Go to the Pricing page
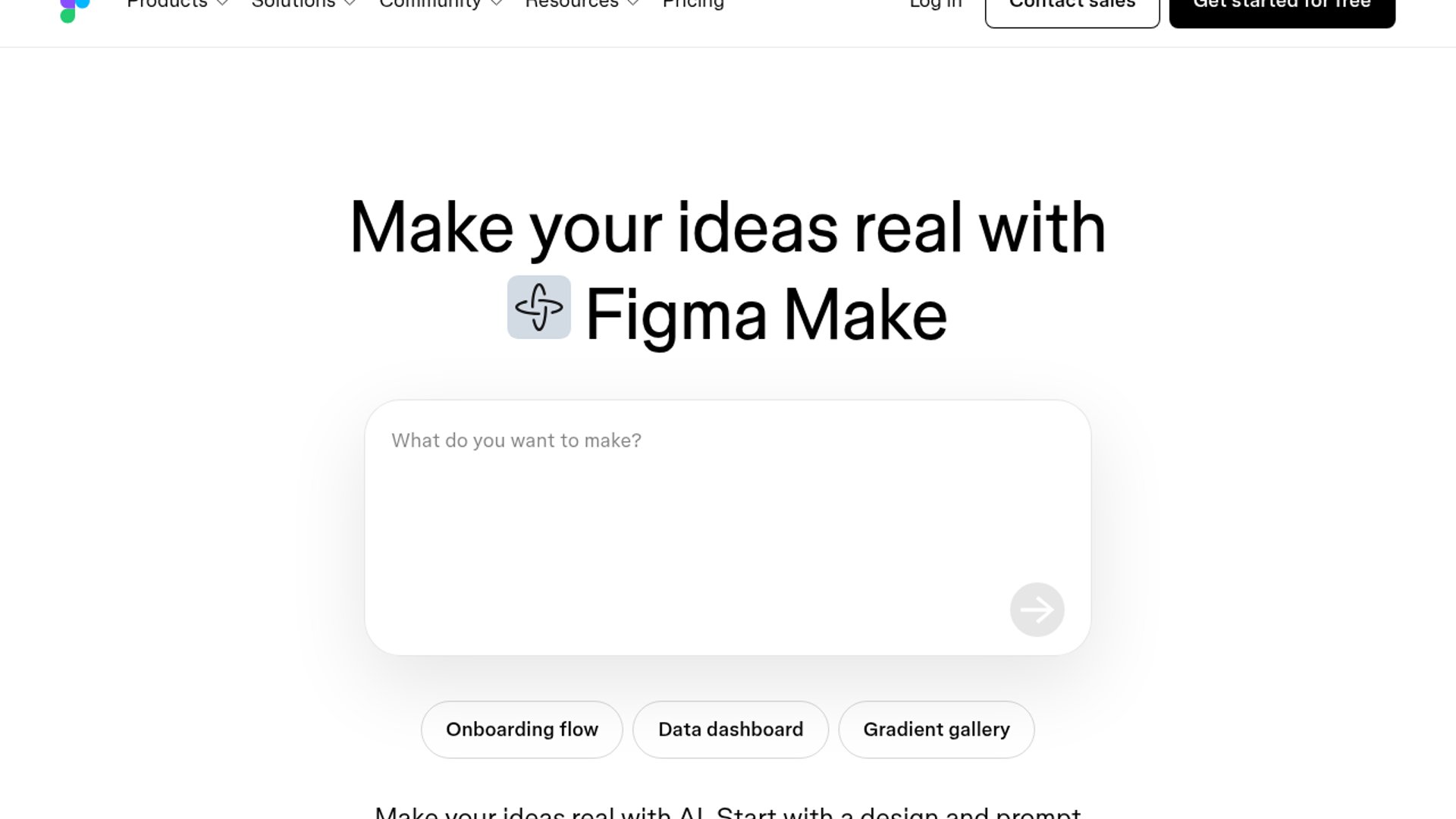 tap(693, 5)
